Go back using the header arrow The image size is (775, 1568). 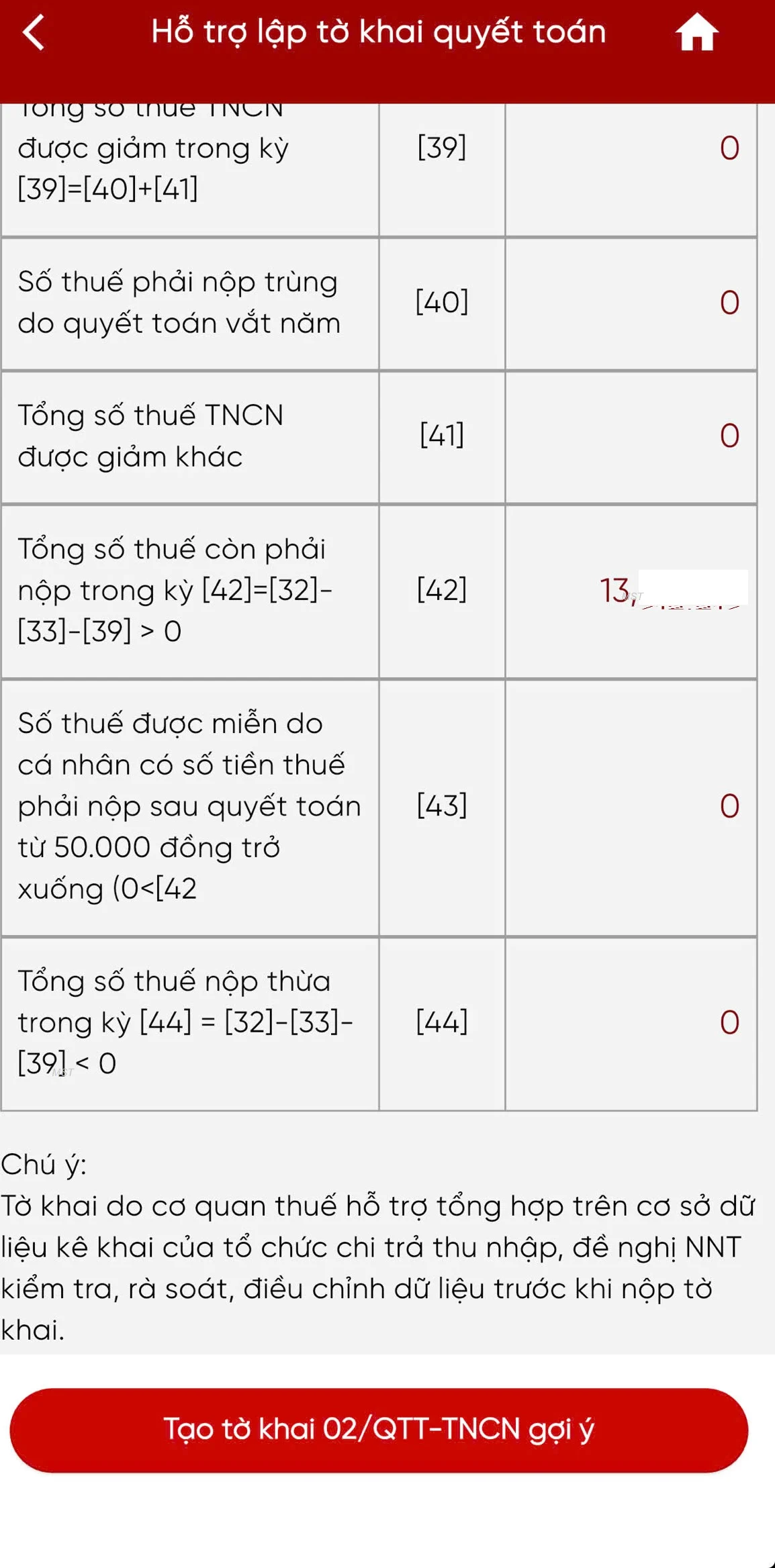pyautogui.click(x=34, y=32)
